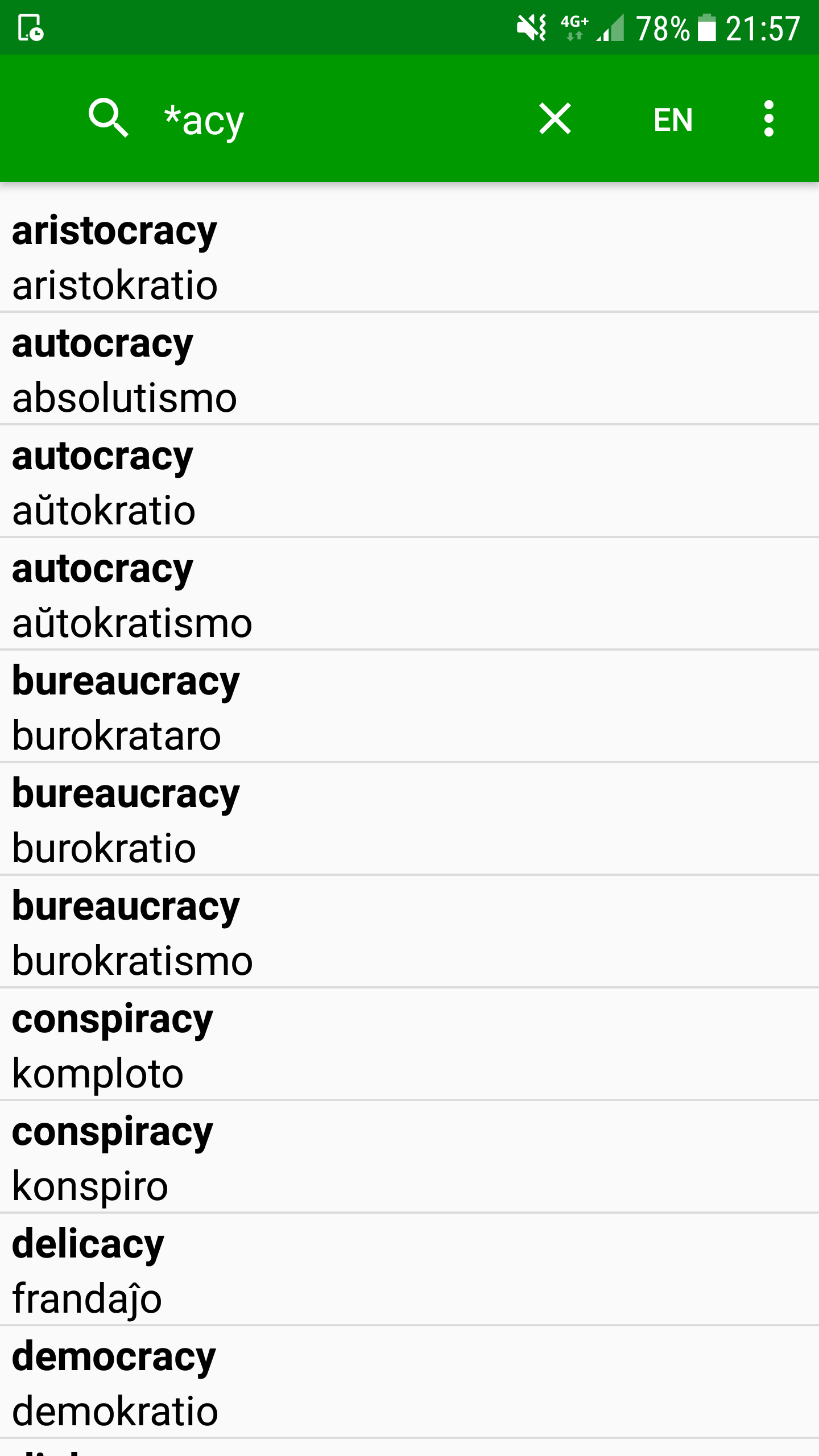Open the conspiracy – komploto entry
This screenshot has height=1456, width=819.
pos(409,1045)
